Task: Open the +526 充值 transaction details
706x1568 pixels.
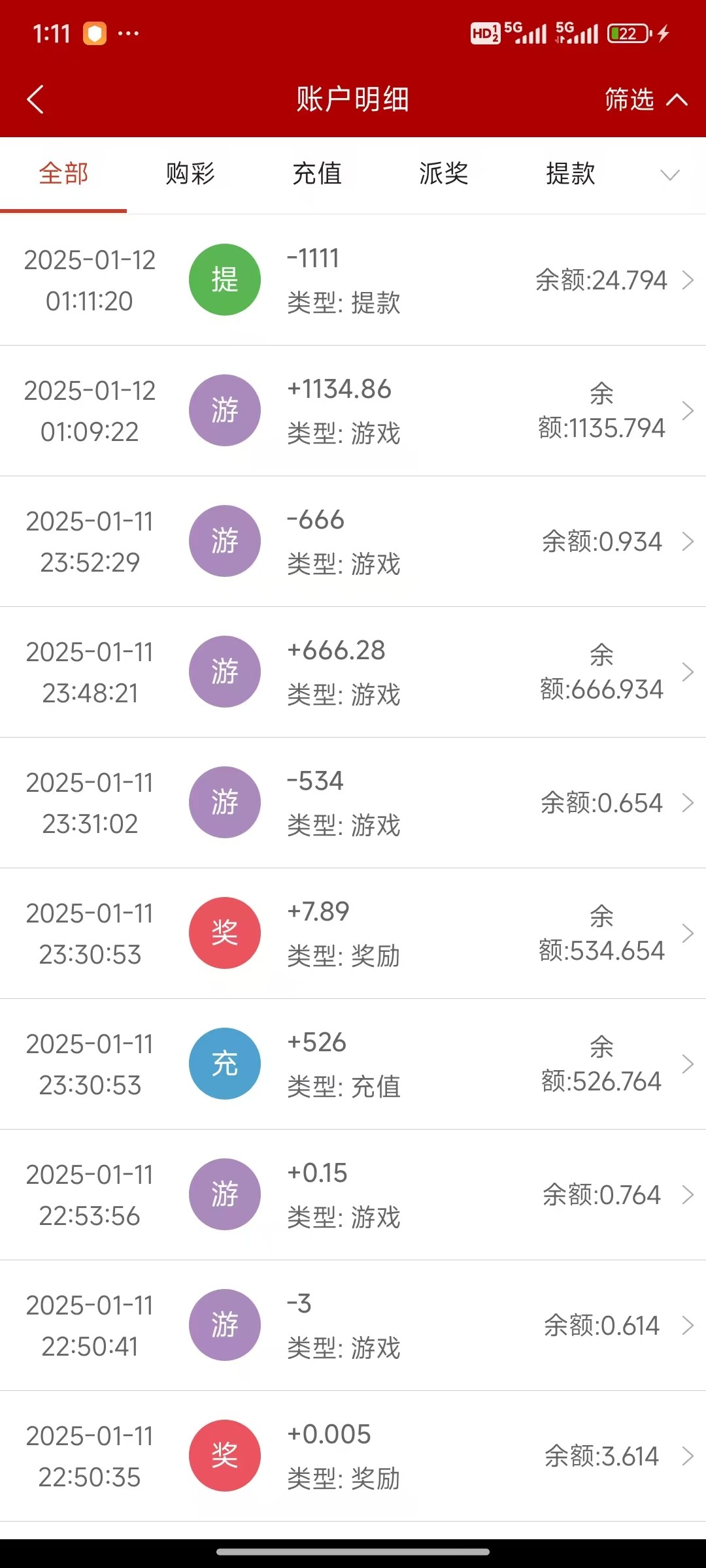Action: coord(353,1064)
